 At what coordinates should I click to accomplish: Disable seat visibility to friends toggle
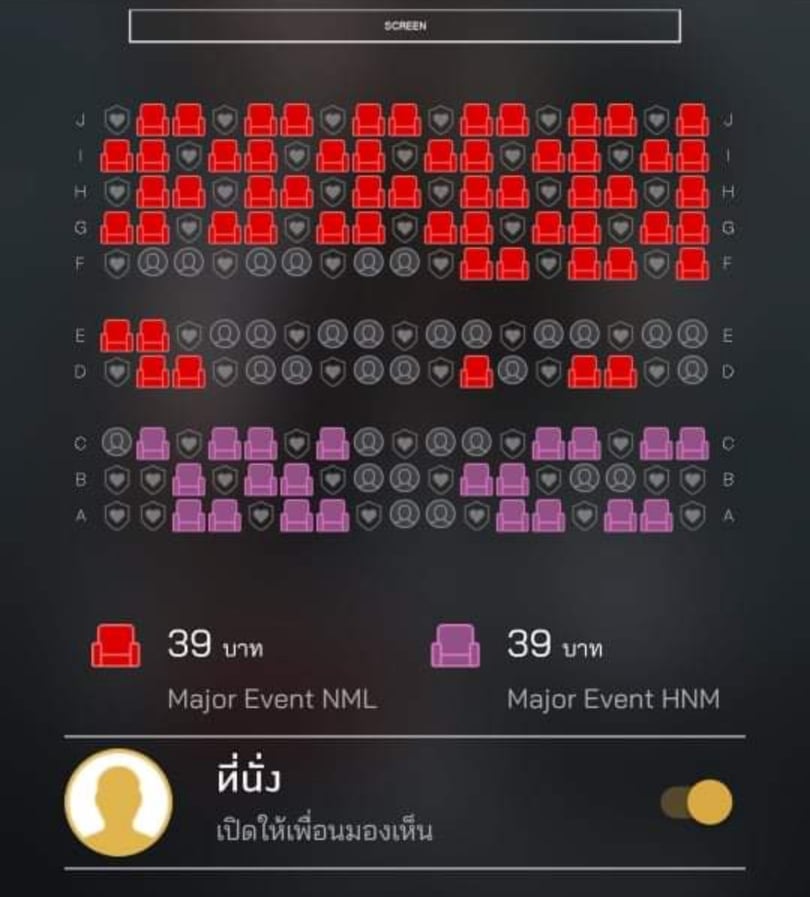click(698, 803)
